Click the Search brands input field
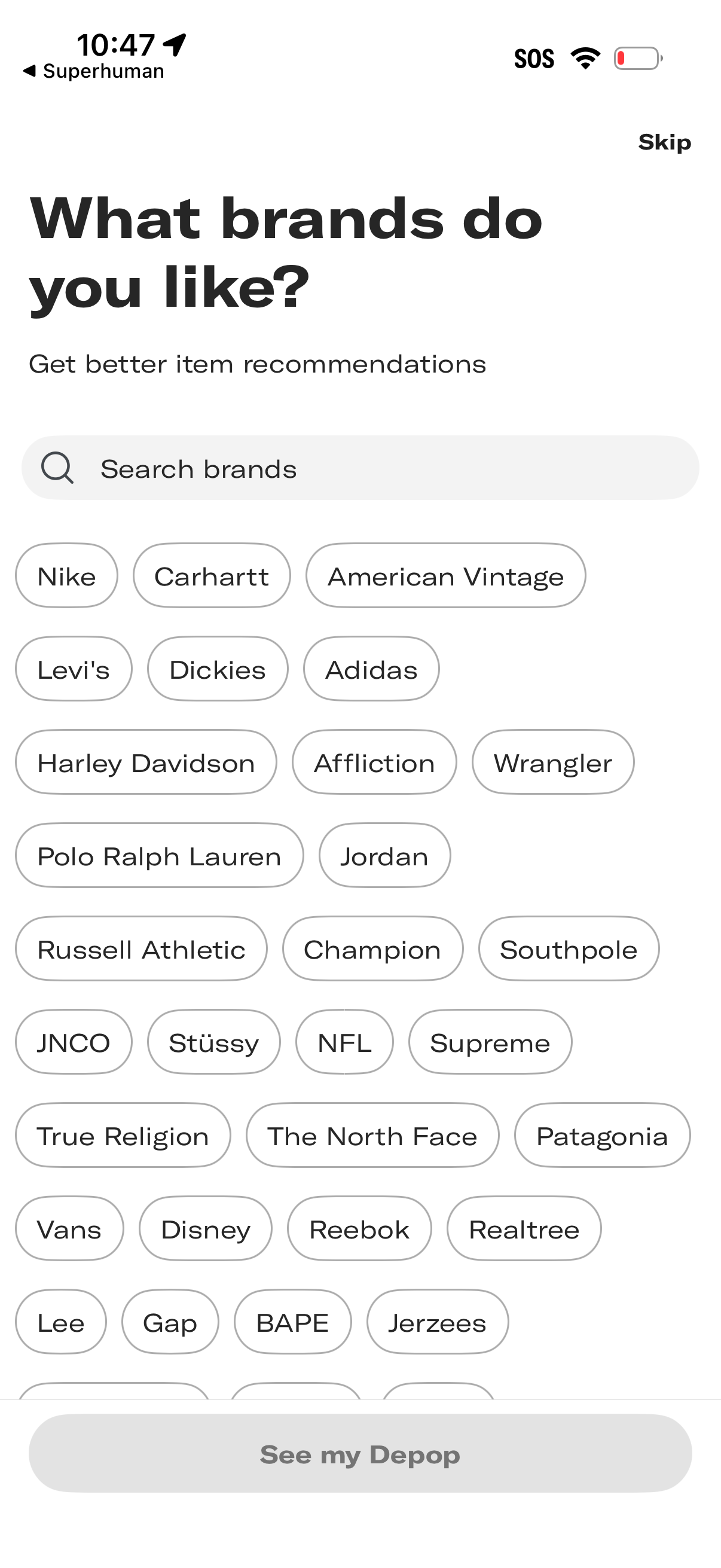Screen dimensions: 721x1568 [361, 468]
